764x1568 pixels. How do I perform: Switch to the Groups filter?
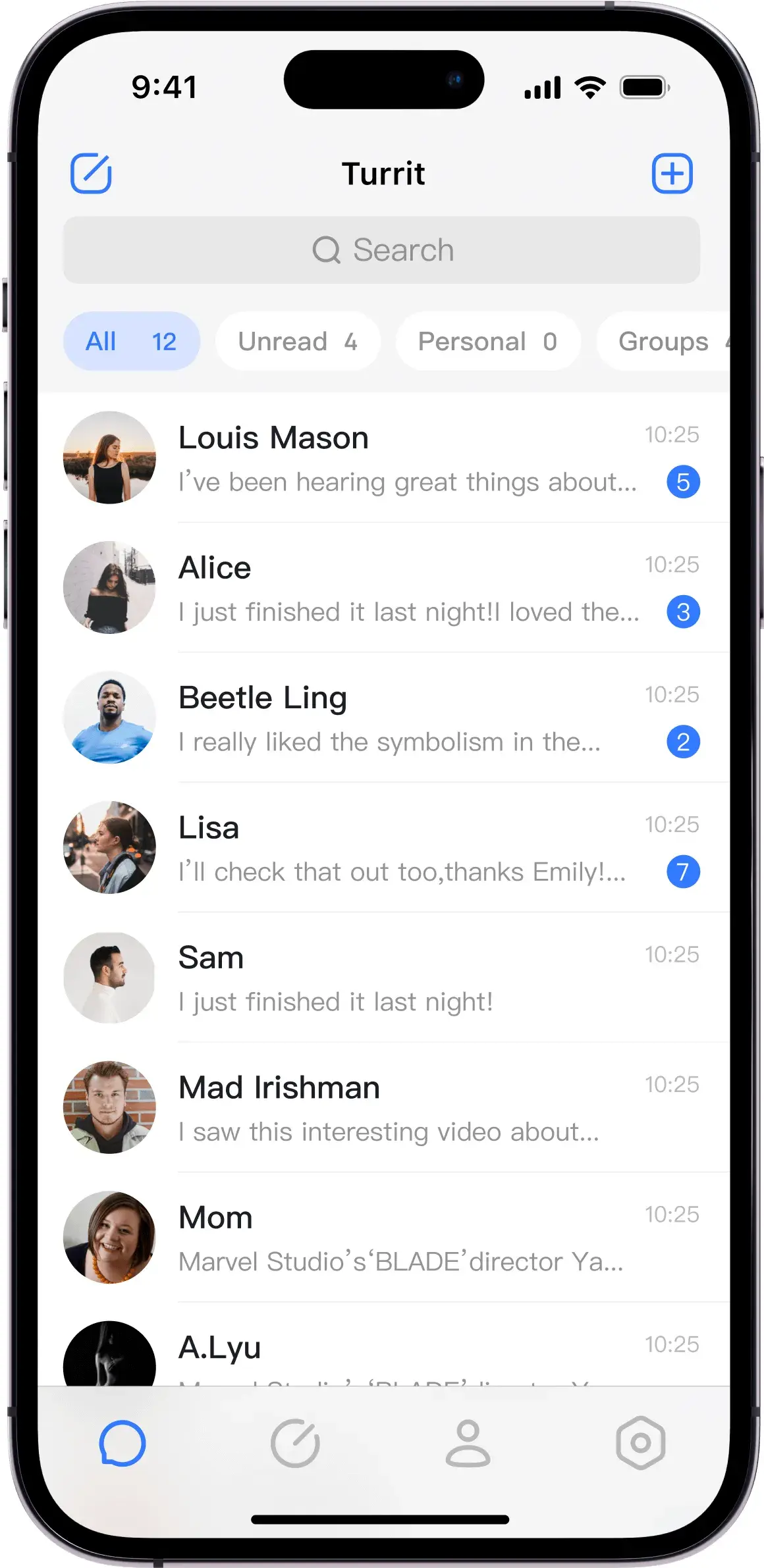[663, 341]
